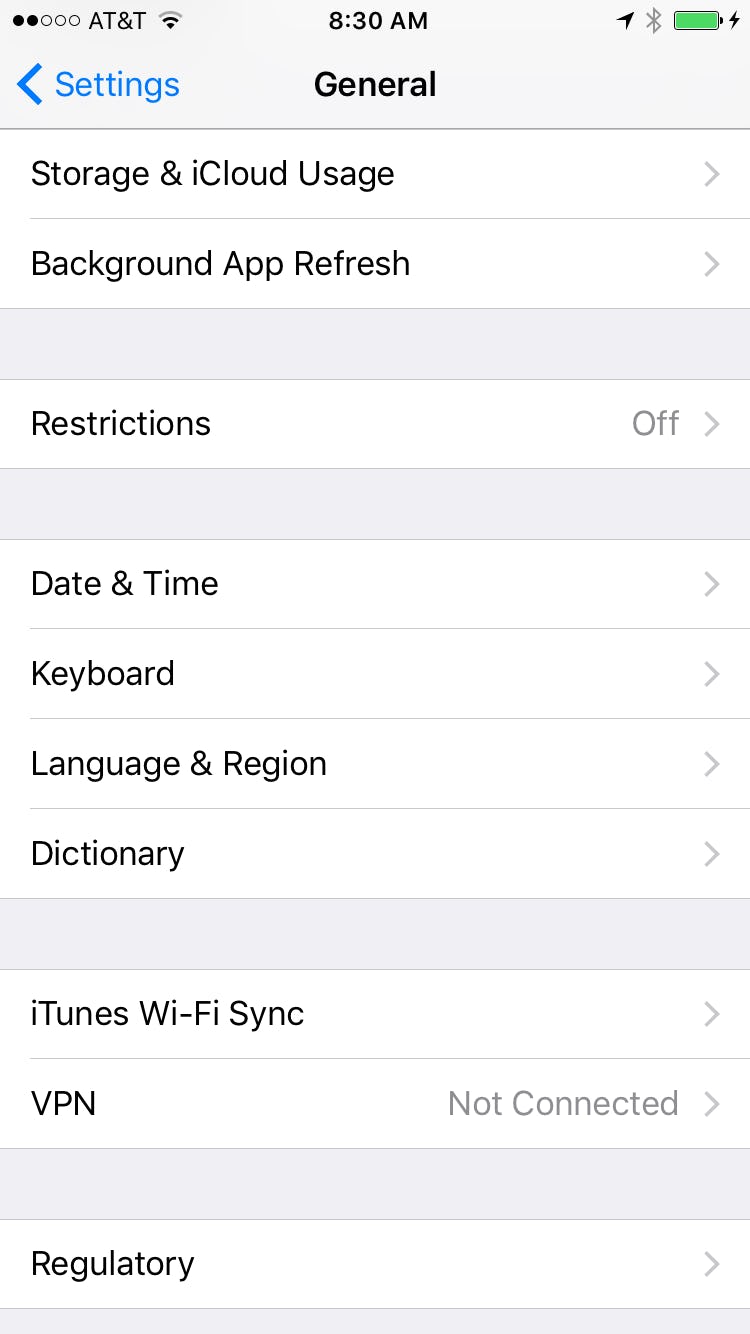Tap the Off status next to Restrictions

click(656, 424)
